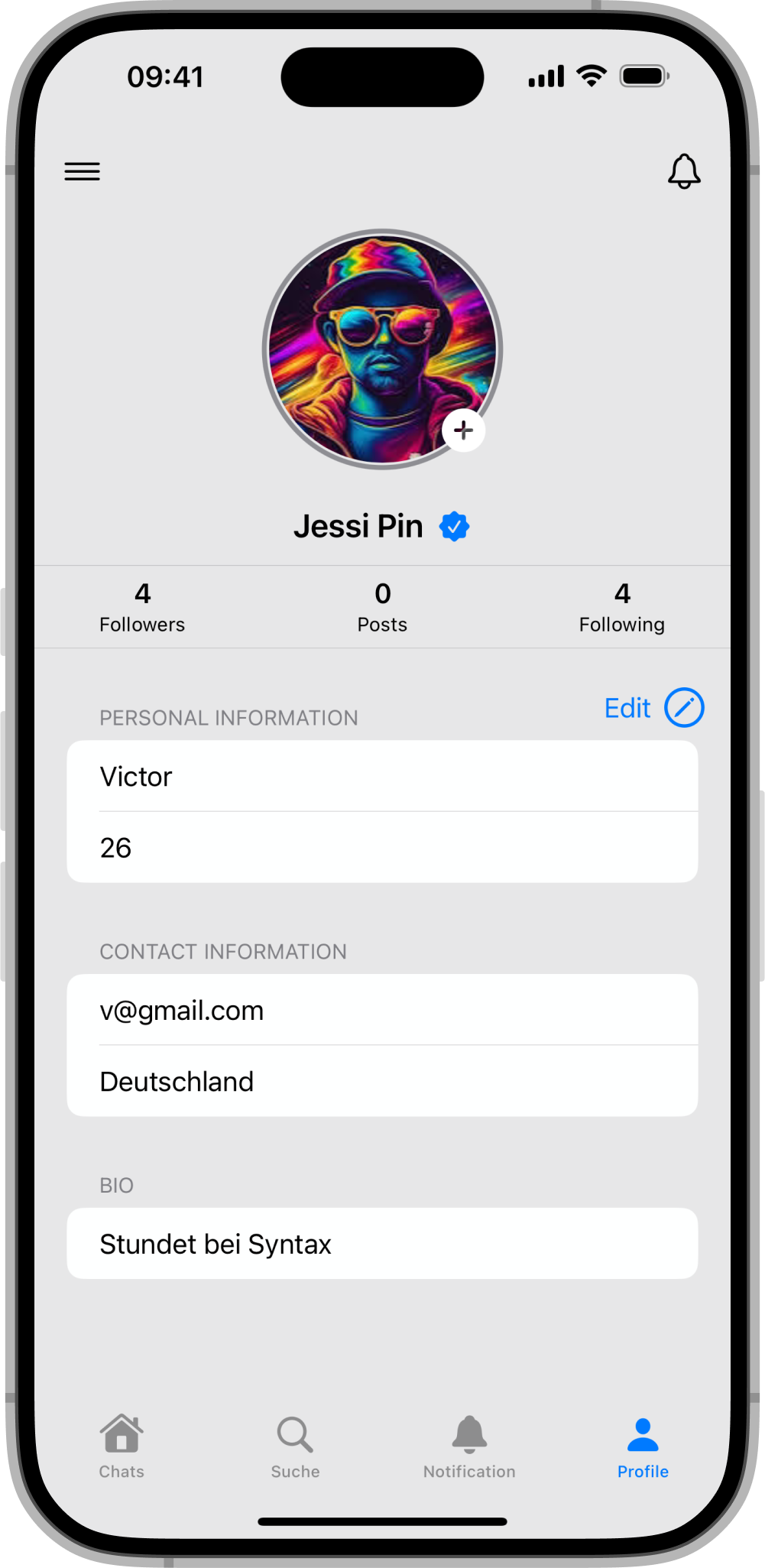Add a new profile photo
The width and height of the screenshot is (765, 1568).
463,430
